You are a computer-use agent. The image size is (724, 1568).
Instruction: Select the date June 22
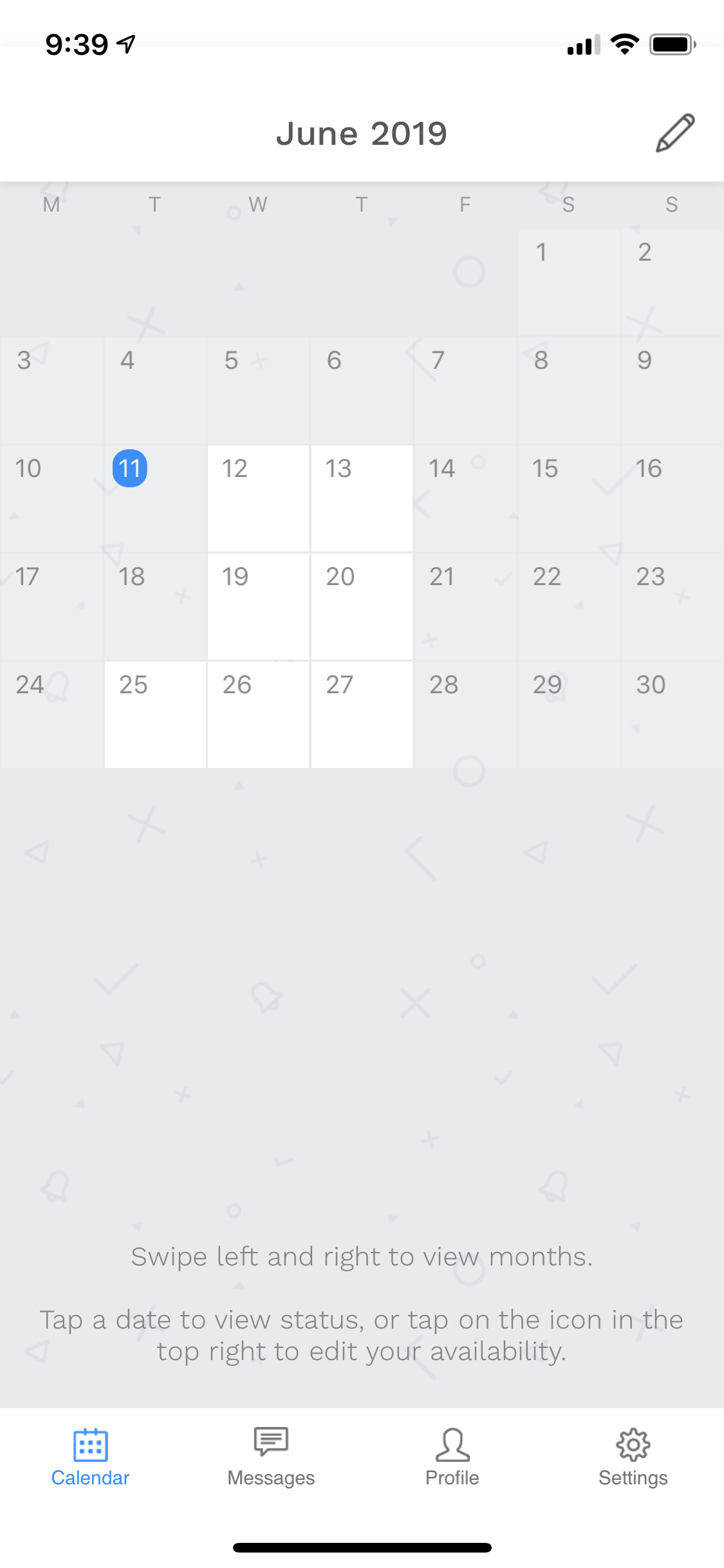coord(569,606)
